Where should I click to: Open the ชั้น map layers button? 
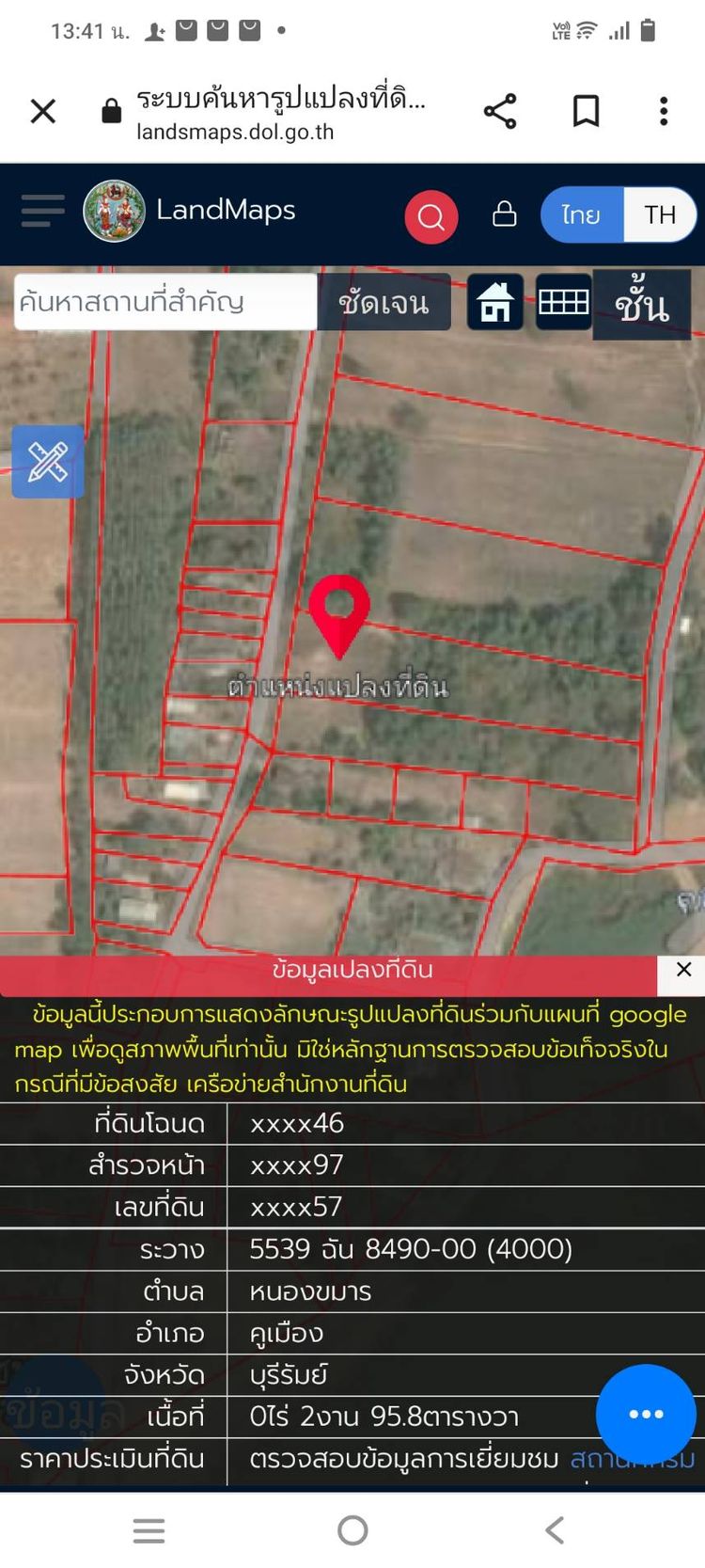(642, 305)
